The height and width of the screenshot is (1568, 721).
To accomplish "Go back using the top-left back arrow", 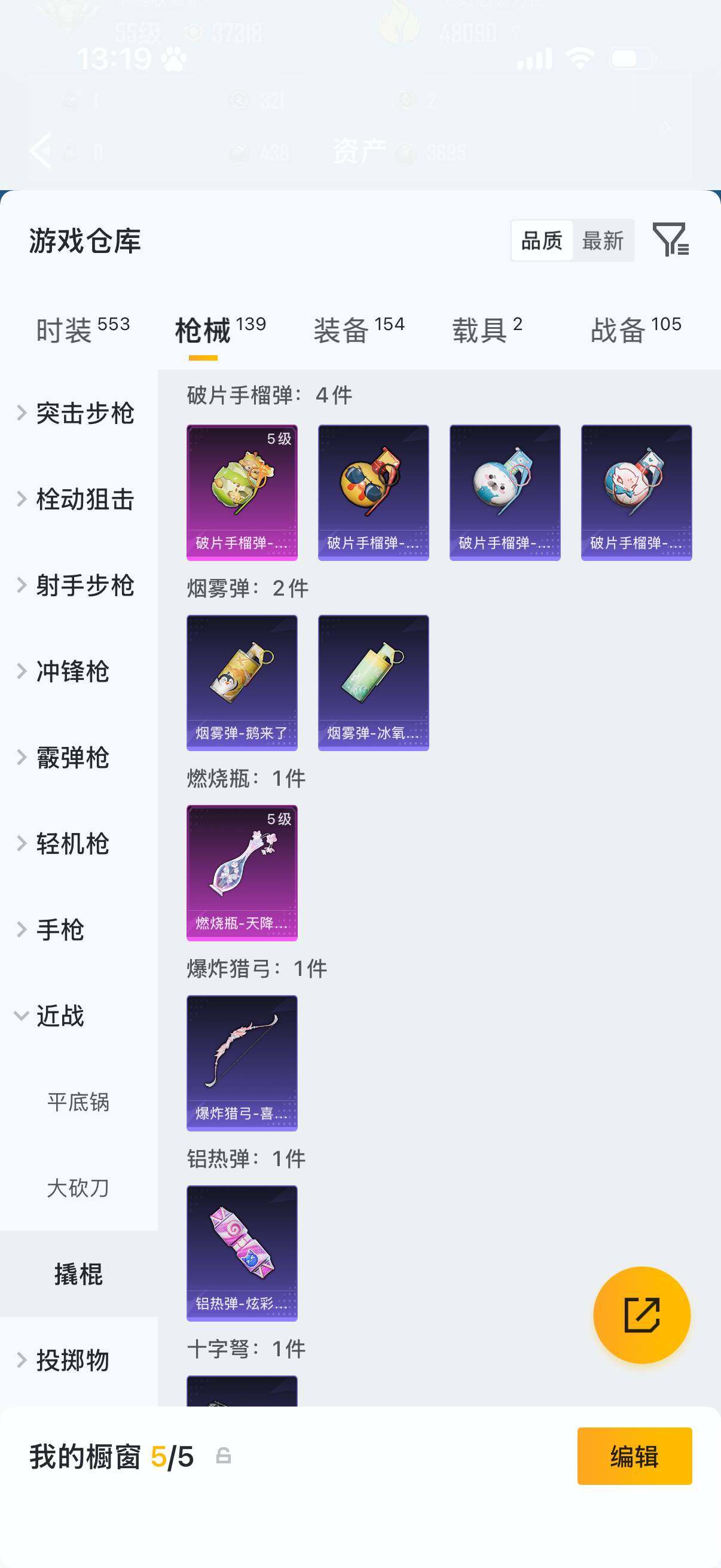I will pos(40,151).
